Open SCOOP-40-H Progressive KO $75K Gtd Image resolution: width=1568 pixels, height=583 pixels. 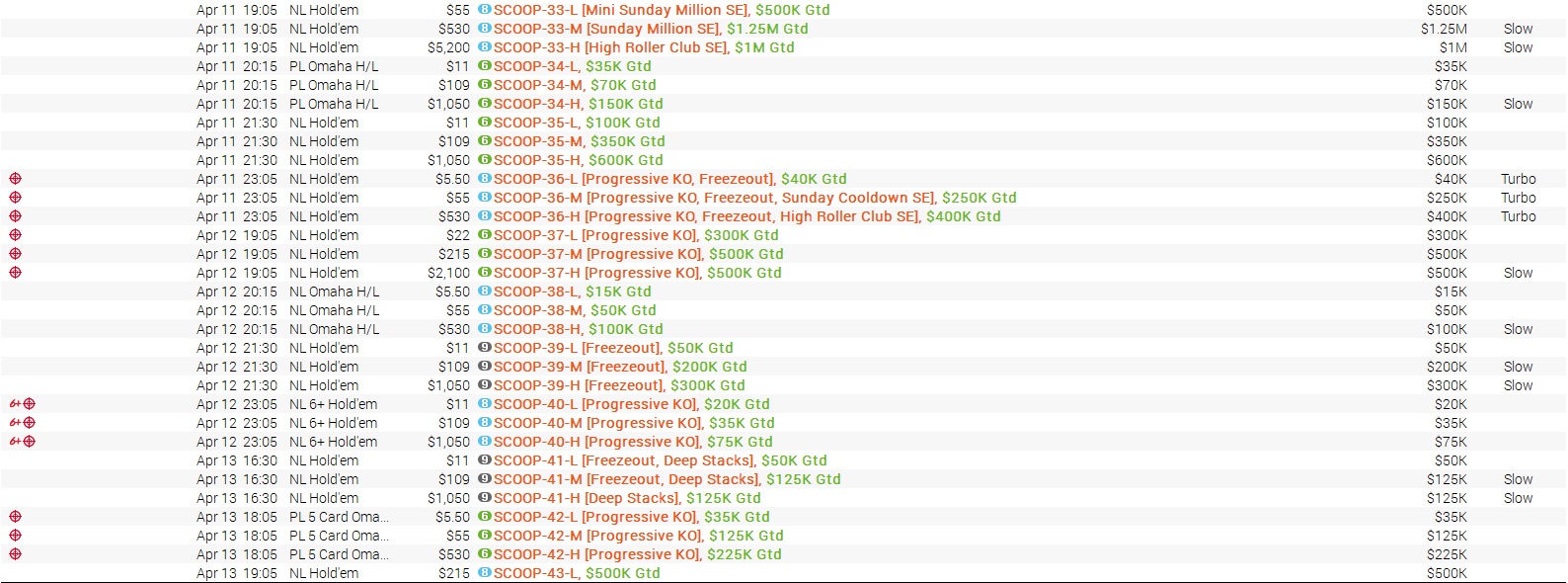(x=633, y=442)
